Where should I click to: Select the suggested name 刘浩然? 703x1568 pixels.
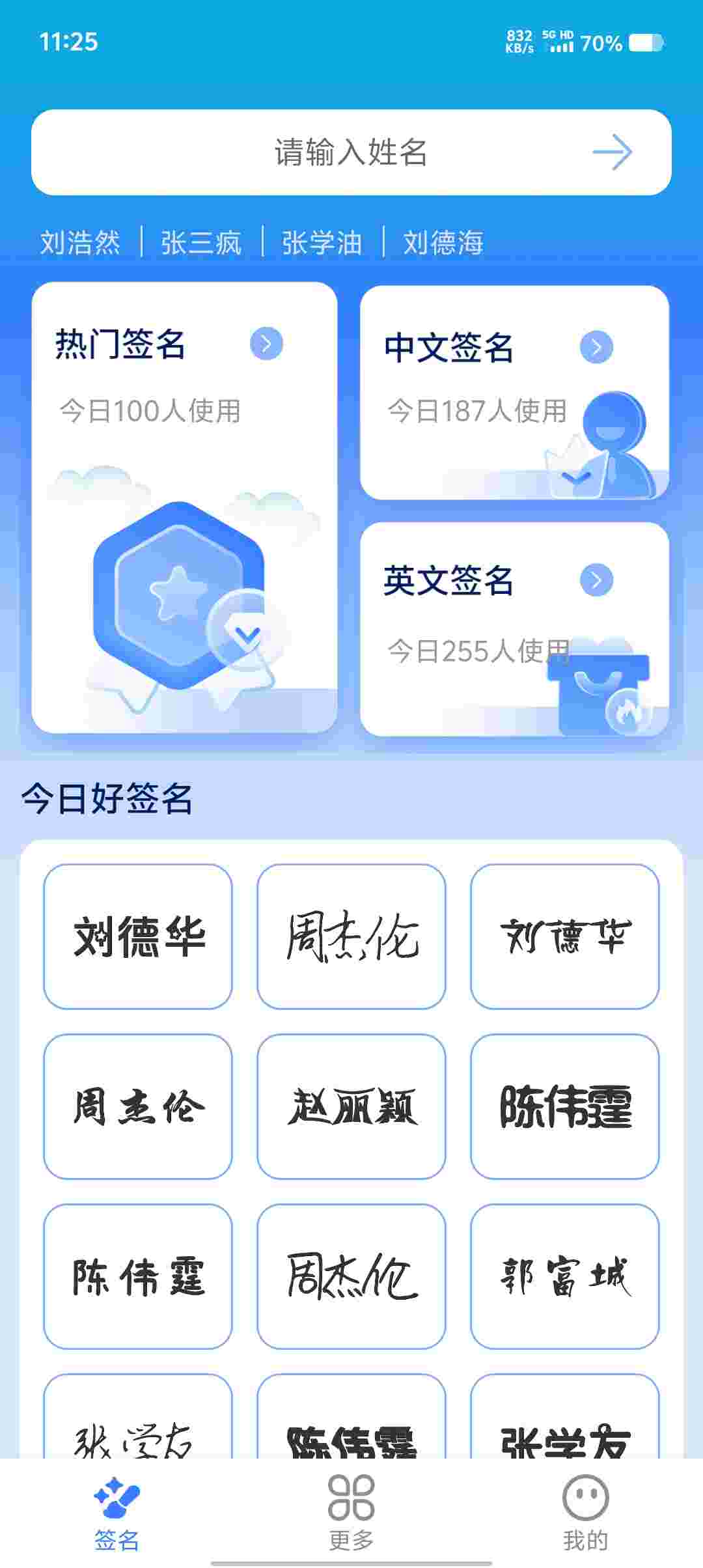80,243
